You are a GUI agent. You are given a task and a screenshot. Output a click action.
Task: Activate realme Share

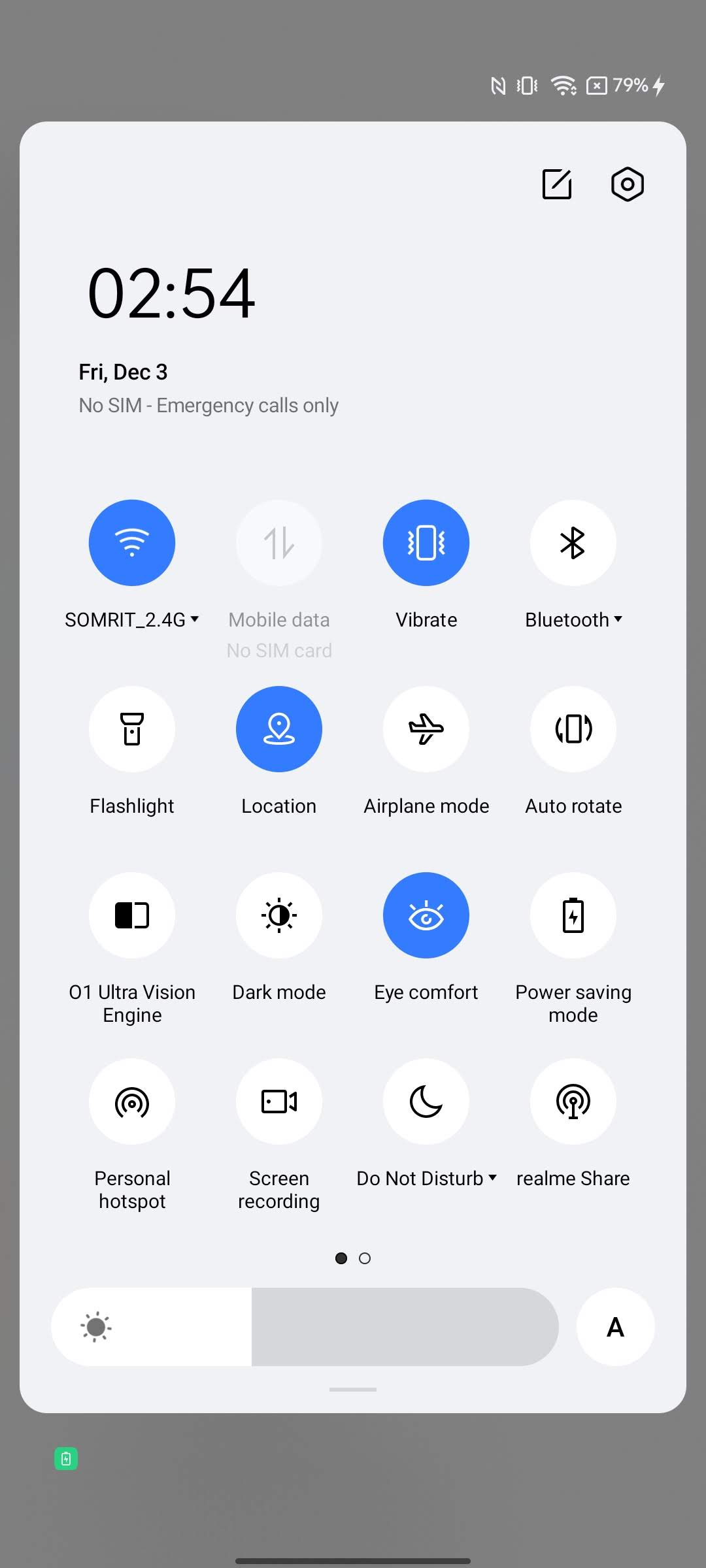point(573,1102)
